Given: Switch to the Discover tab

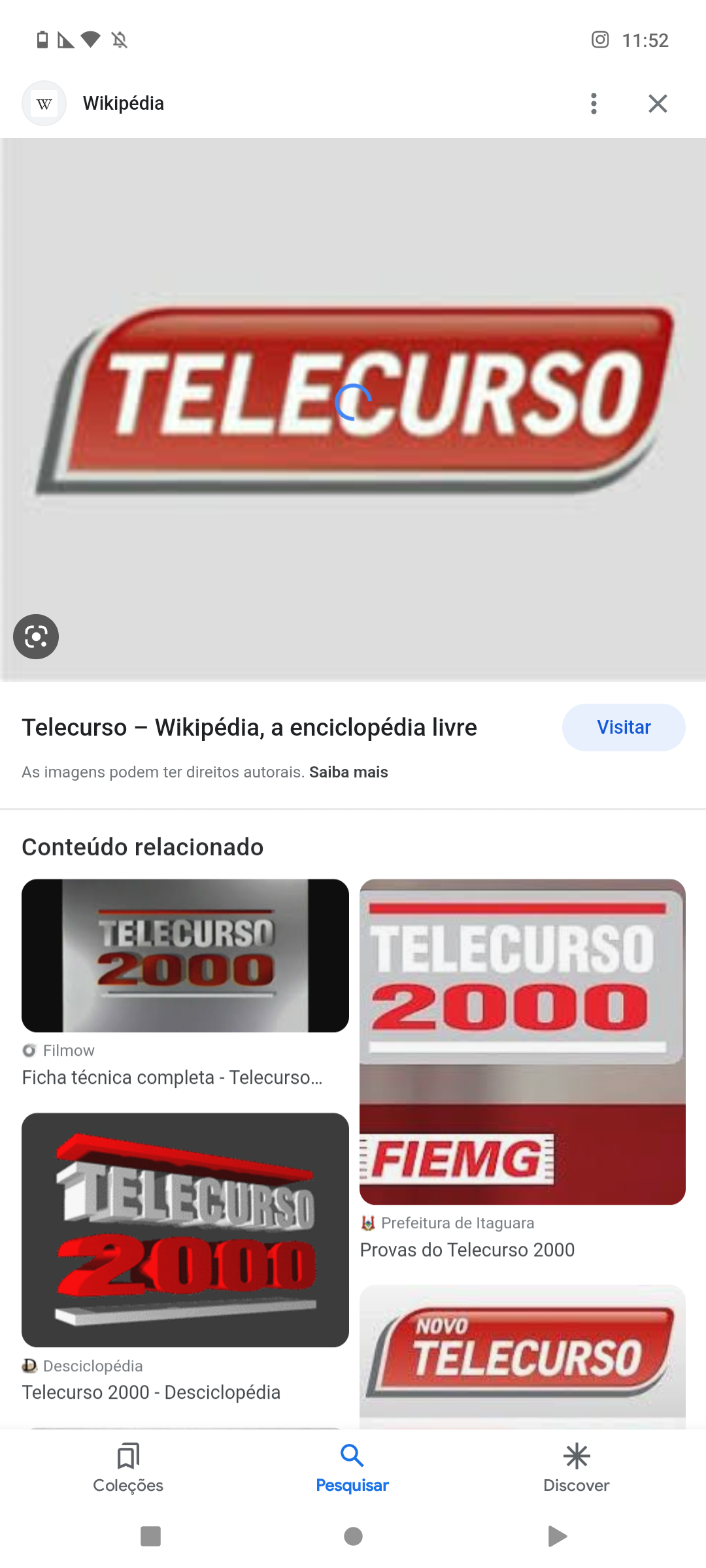Looking at the screenshot, I should (576, 1467).
